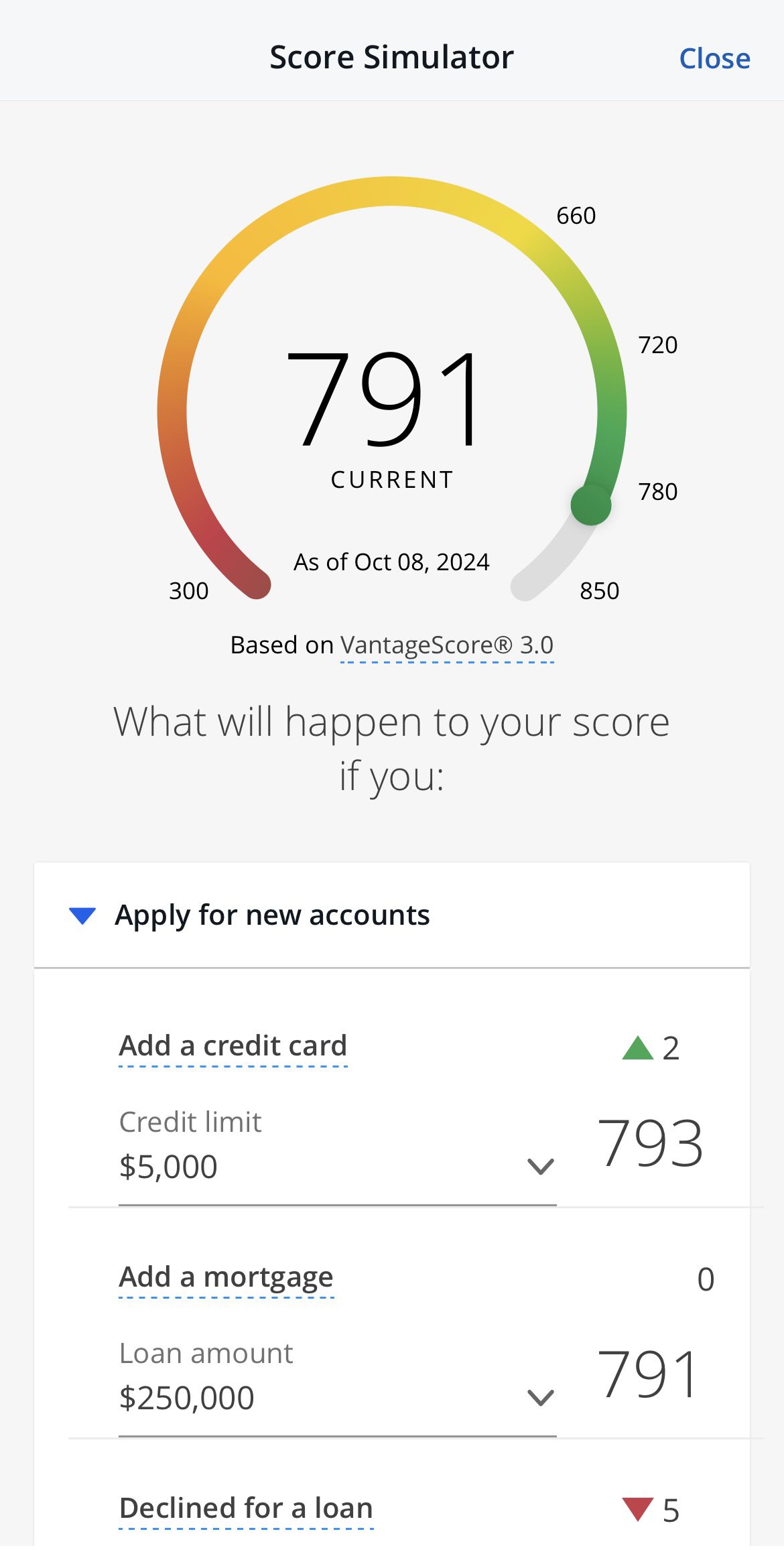Open the Credit limit dropdown

(337, 1166)
